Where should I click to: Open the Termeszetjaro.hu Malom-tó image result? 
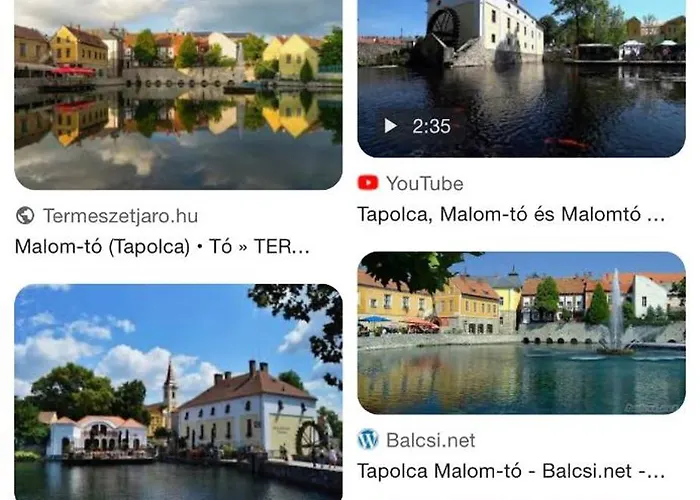[x=178, y=95]
